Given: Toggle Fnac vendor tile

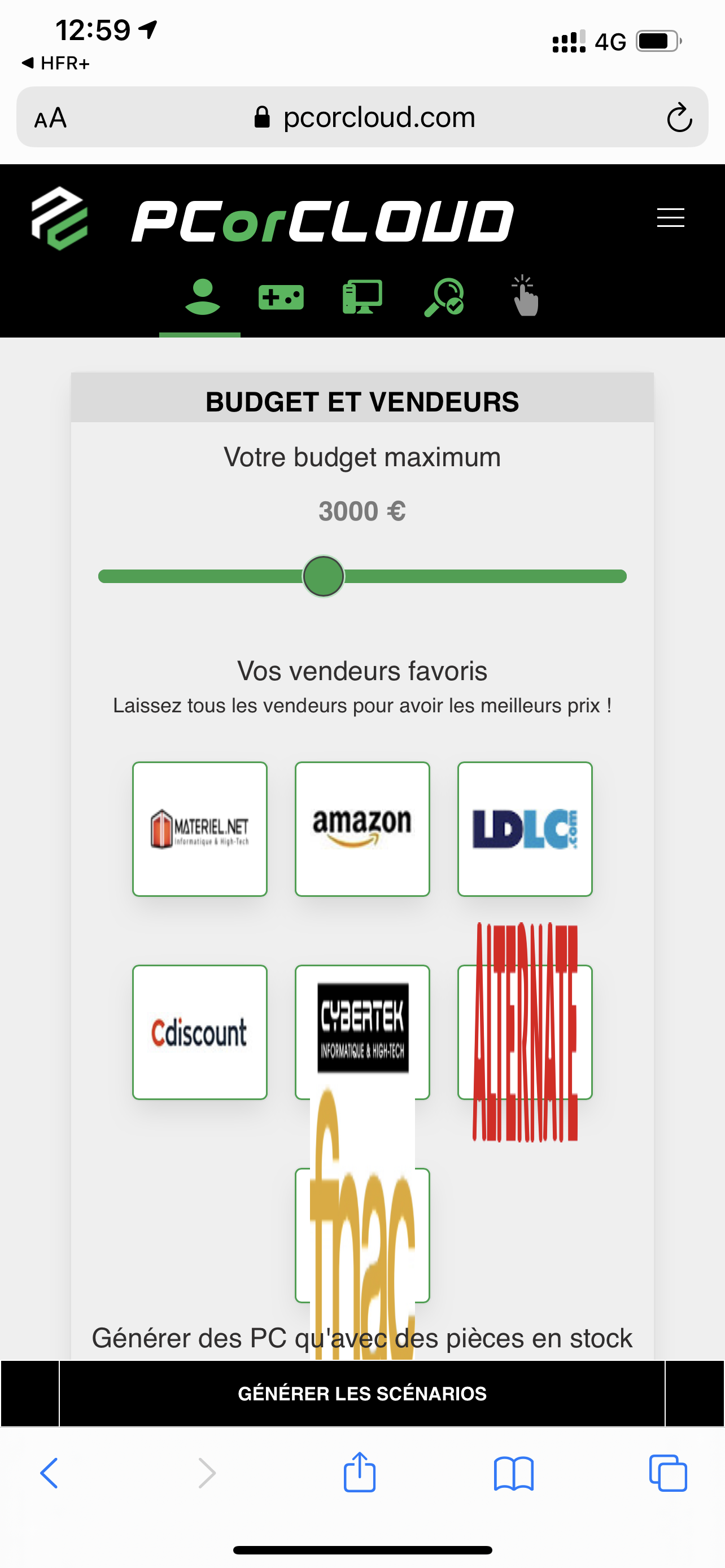Looking at the screenshot, I should 362,1236.
